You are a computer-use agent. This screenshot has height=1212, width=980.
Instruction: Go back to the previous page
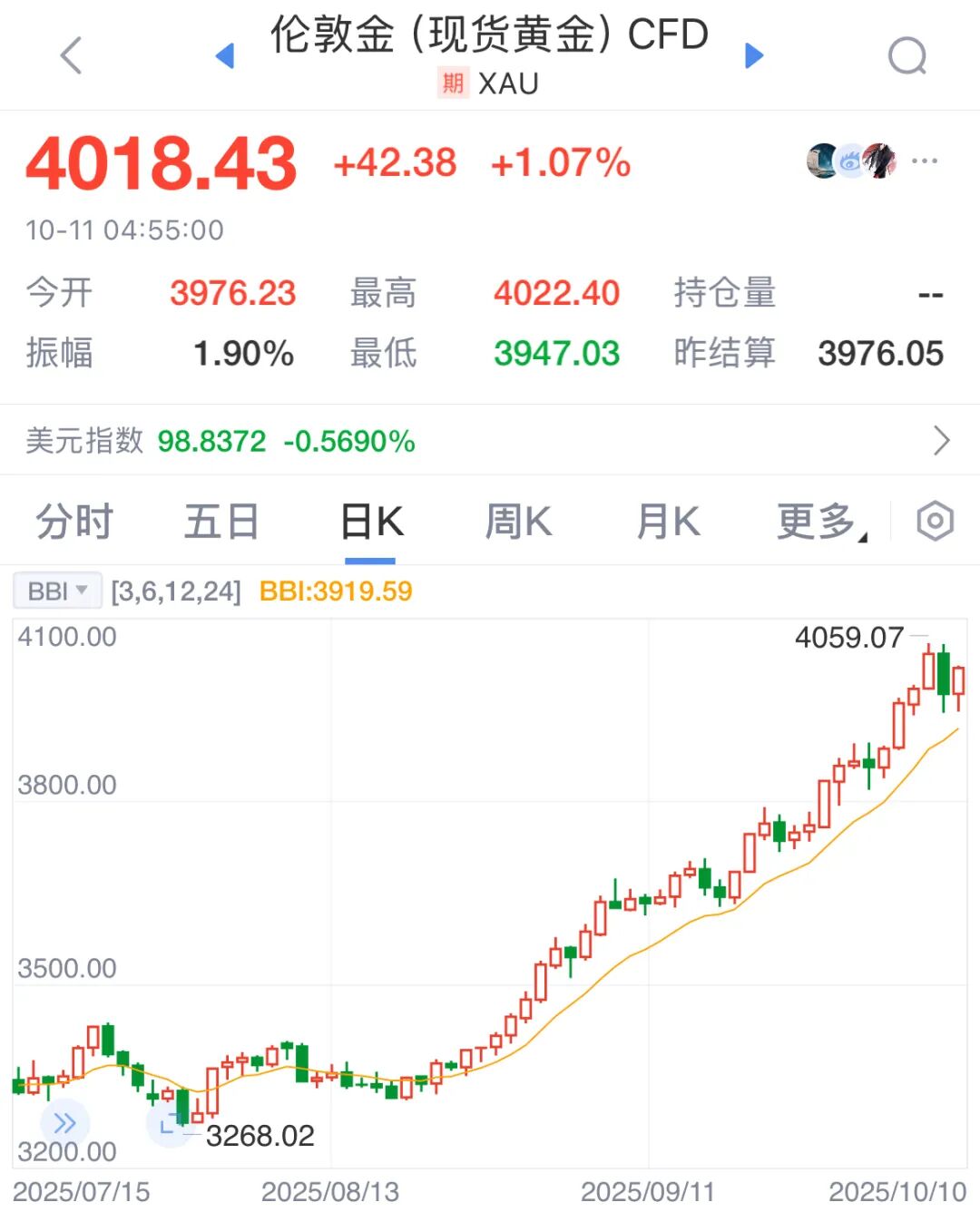71,55
